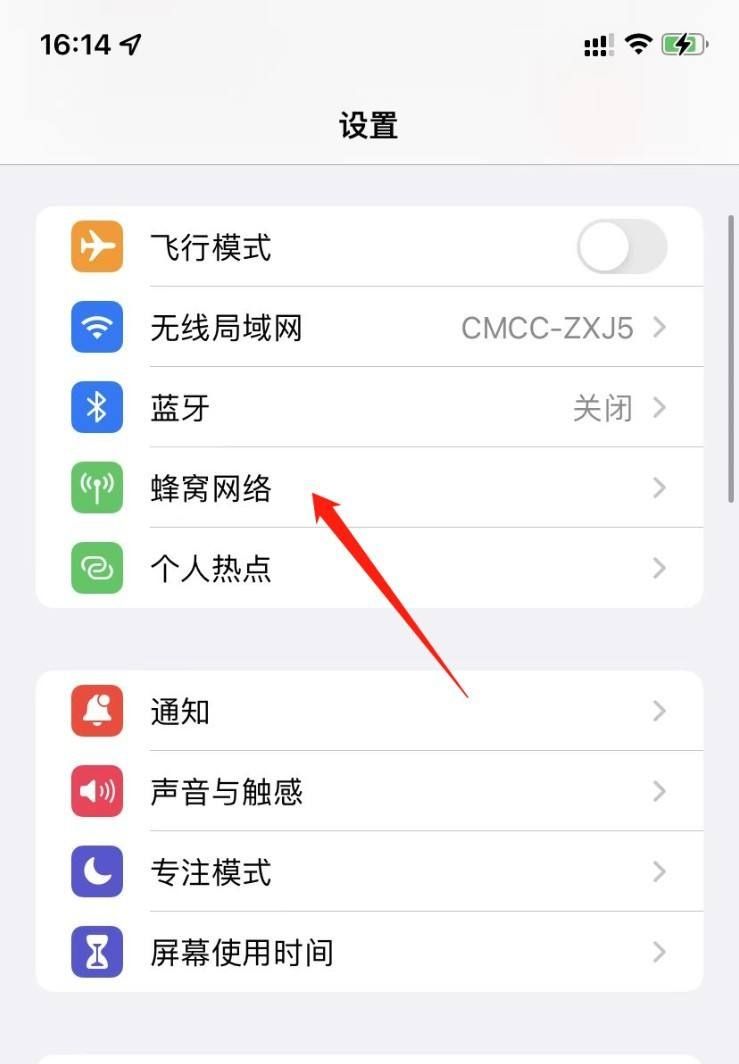Open 专注模式 settings
Image resolution: width=739 pixels, height=1064 pixels.
point(369,872)
